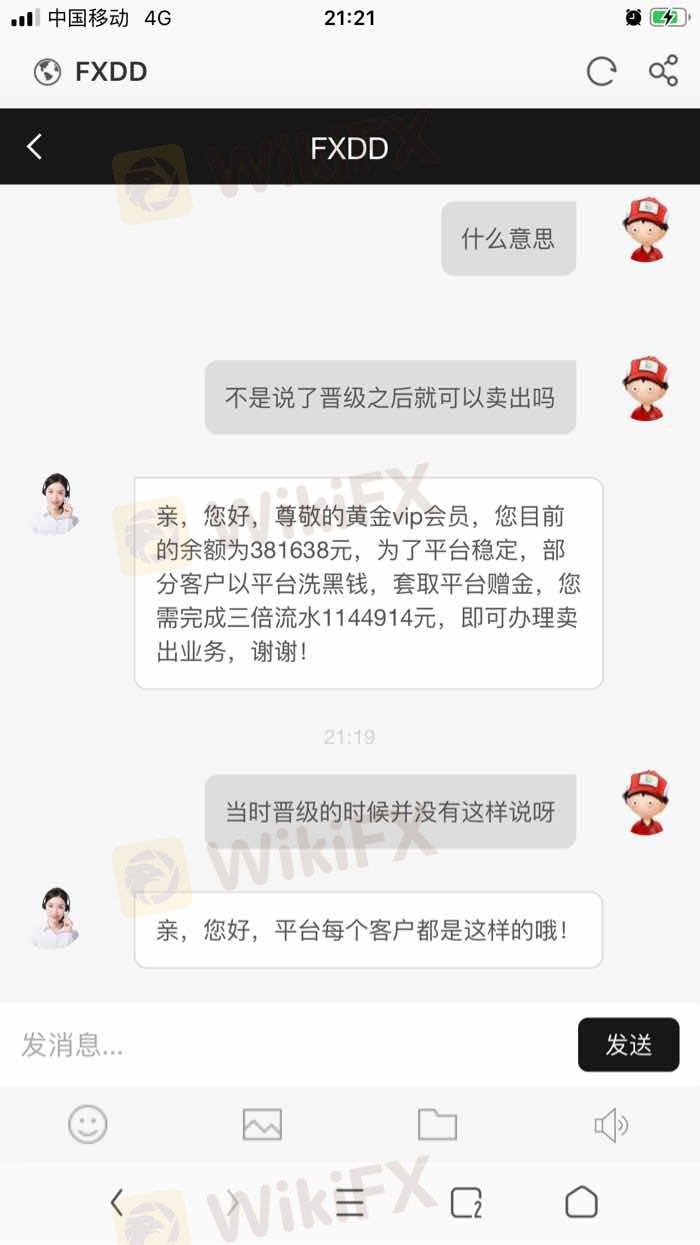This screenshot has width=700, height=1245.
Task: Open the browser tabs switcher
Action: [x=466, y=1202]
